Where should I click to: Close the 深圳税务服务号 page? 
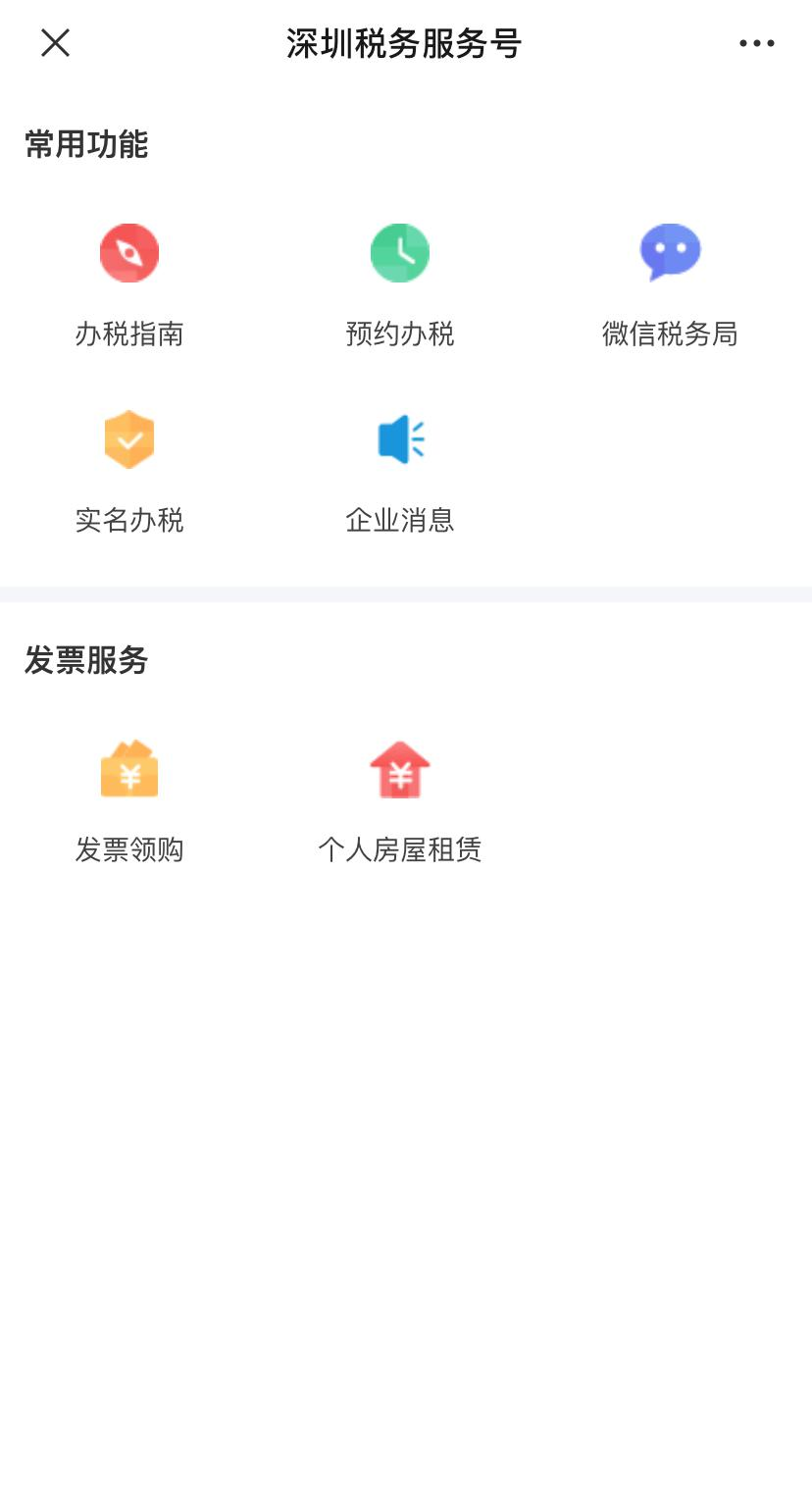[55, 43]
